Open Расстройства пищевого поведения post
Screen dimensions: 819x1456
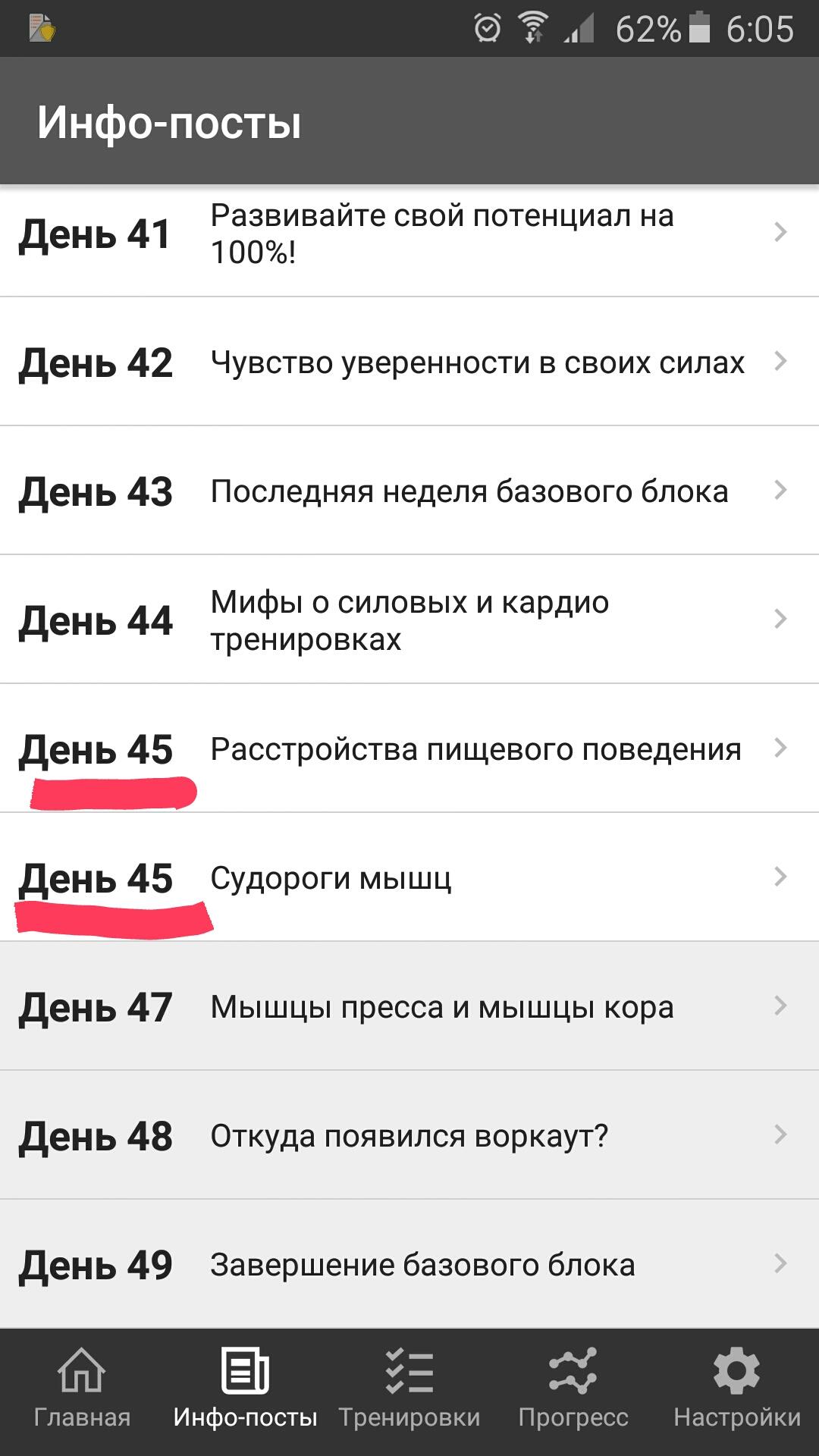[409, 749]
